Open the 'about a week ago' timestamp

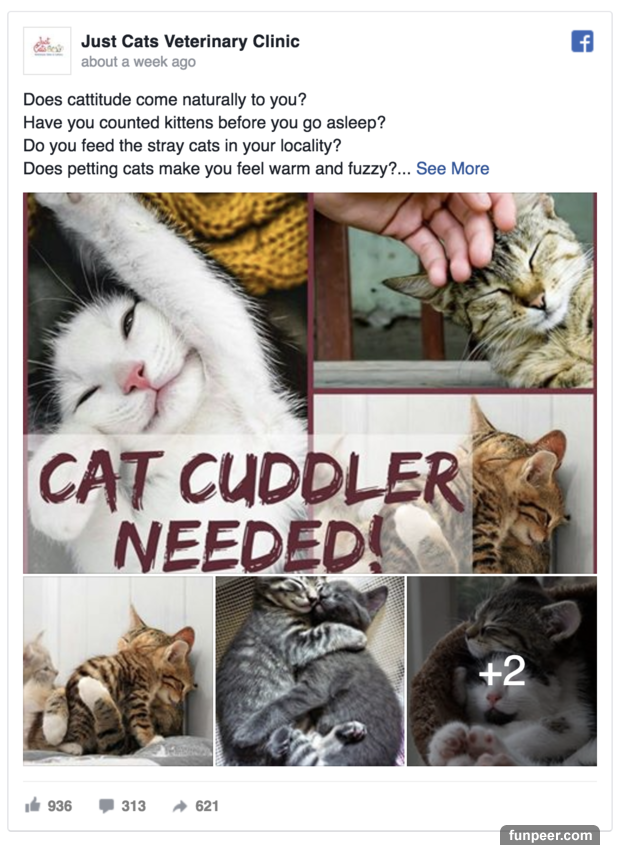138,62
